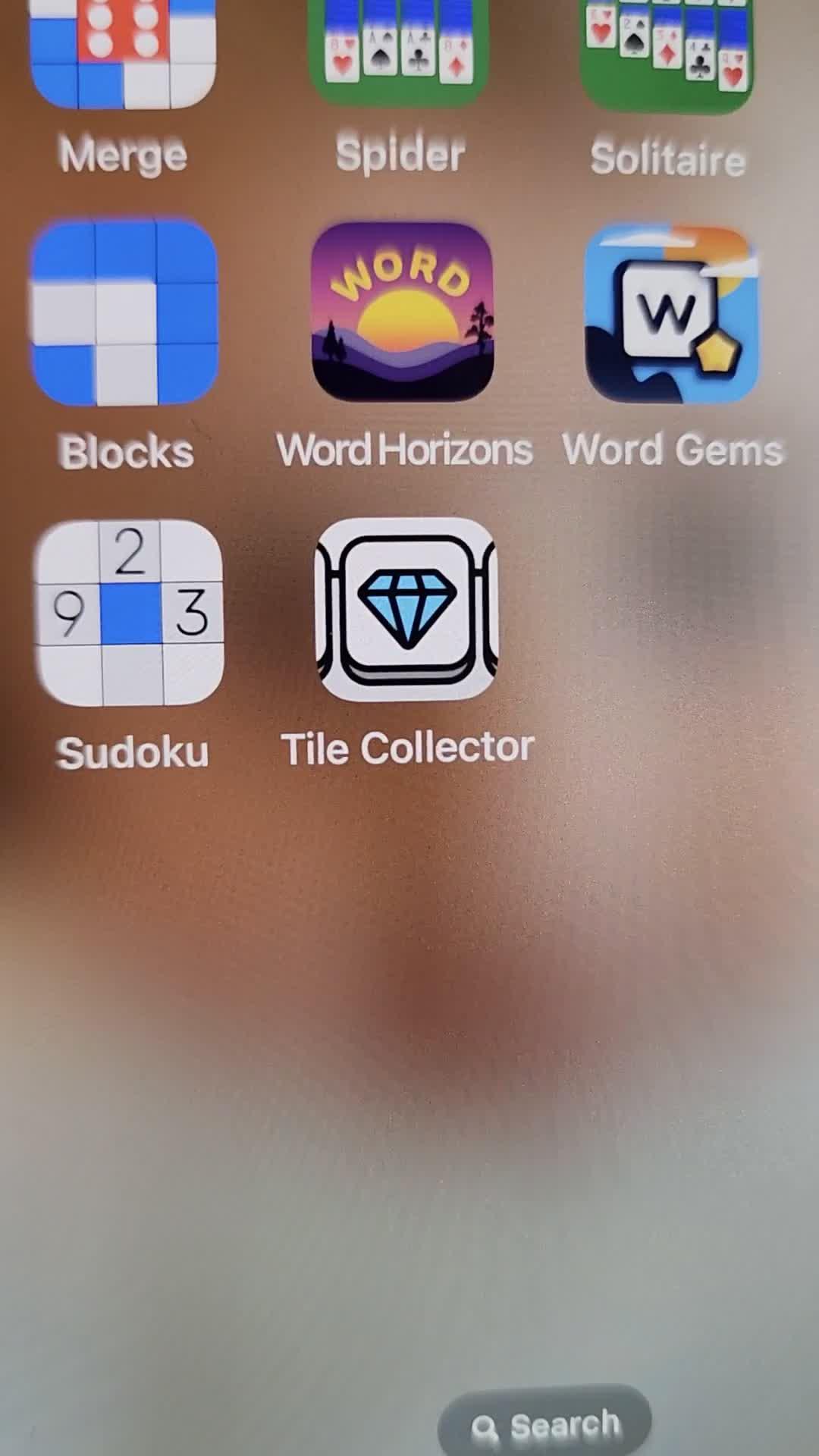819x1456 pixels.
Task: Launch Word Gems from the home screen
Action: pyautogui.click(x=672, y=311)
